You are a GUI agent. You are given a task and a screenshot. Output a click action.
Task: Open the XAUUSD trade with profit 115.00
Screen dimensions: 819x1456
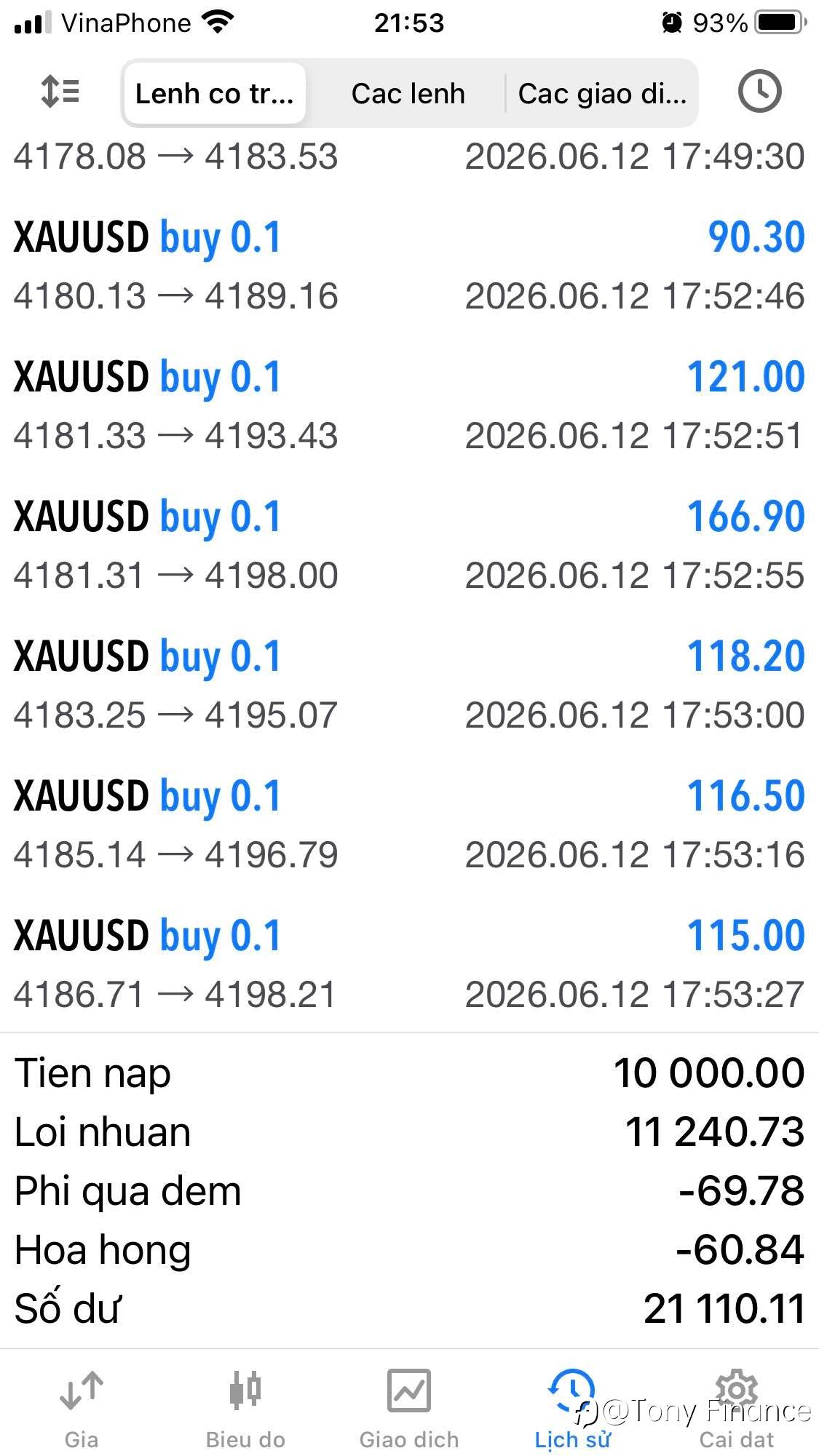(x=409, y=965)
